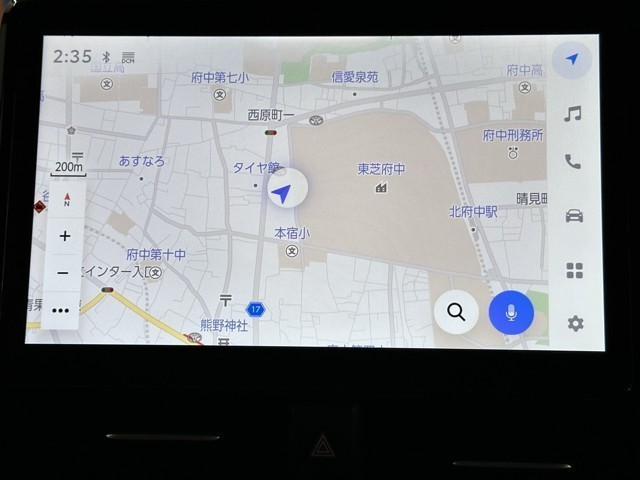Search for a destination
This screenshot has width=640, height=480.
pyautogui.click(x=456, y=312)
